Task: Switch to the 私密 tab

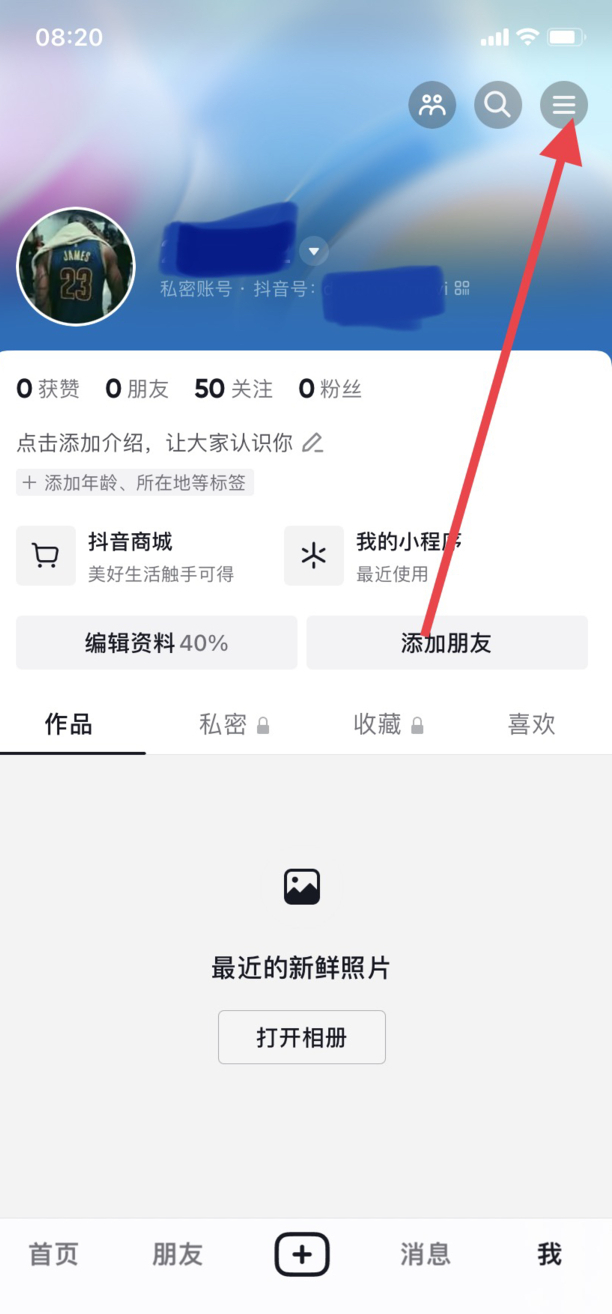Action: (233, 724)
